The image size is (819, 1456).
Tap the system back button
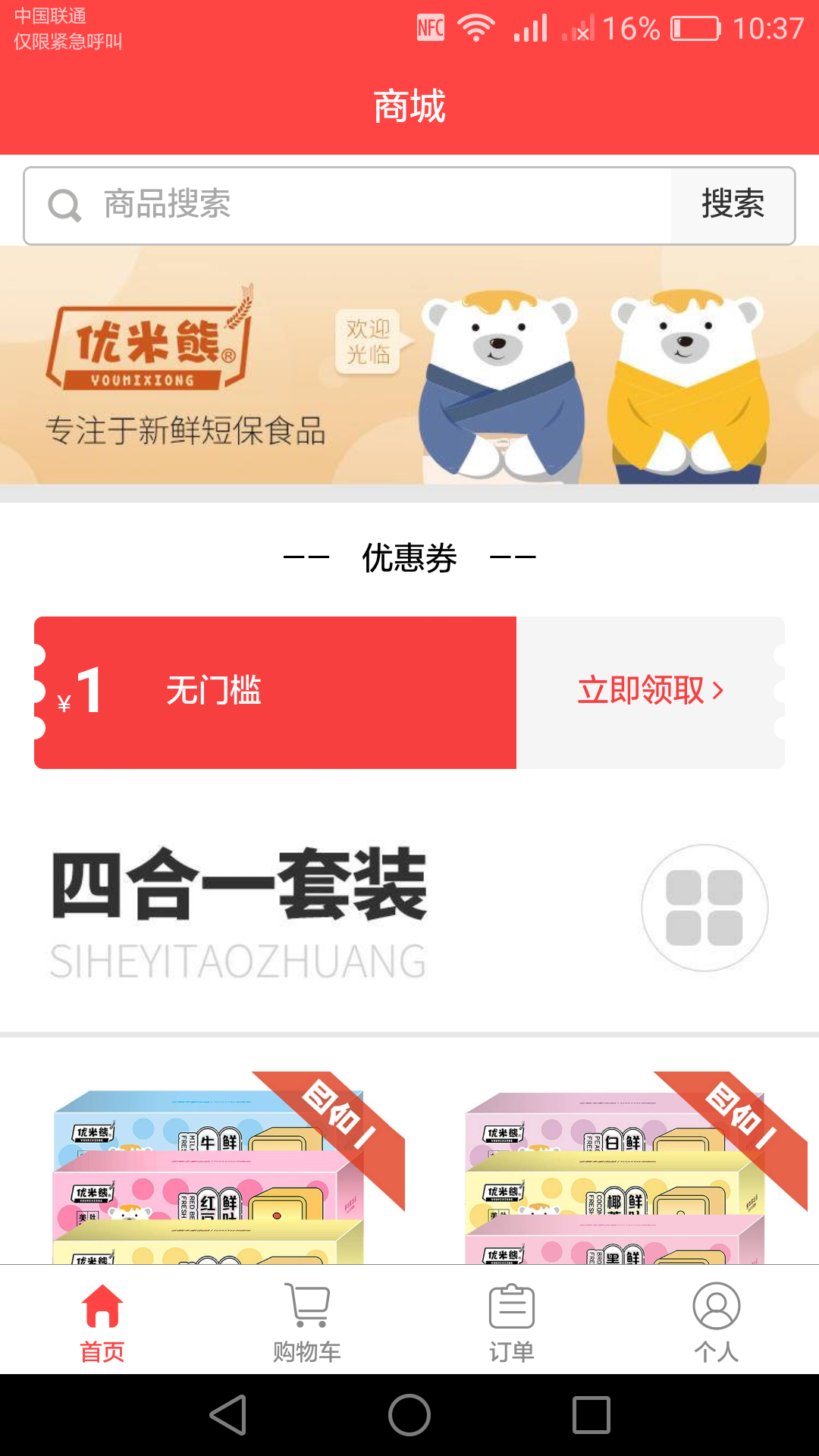pyautogui.click(x=227, y=1415)
